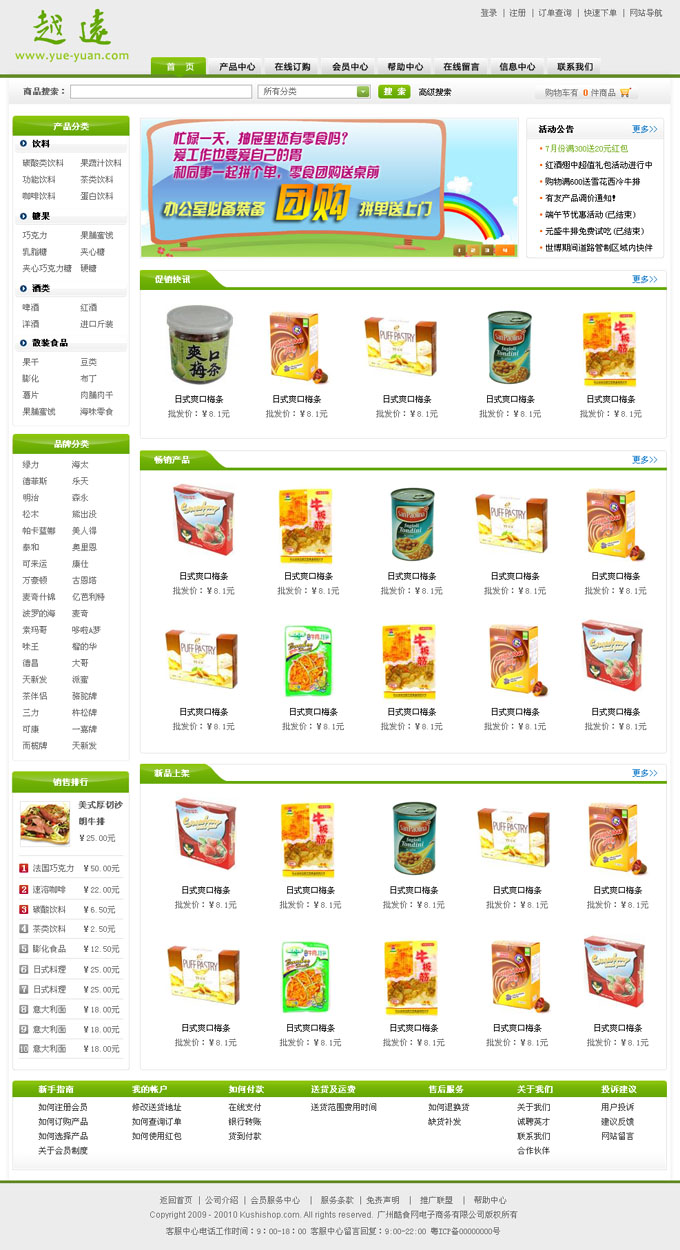Image resolution: width=680 pixels, height=1250 pixels.
Task: Select the 巧克力 category under 糖果
Action: [x=35, y=235]
